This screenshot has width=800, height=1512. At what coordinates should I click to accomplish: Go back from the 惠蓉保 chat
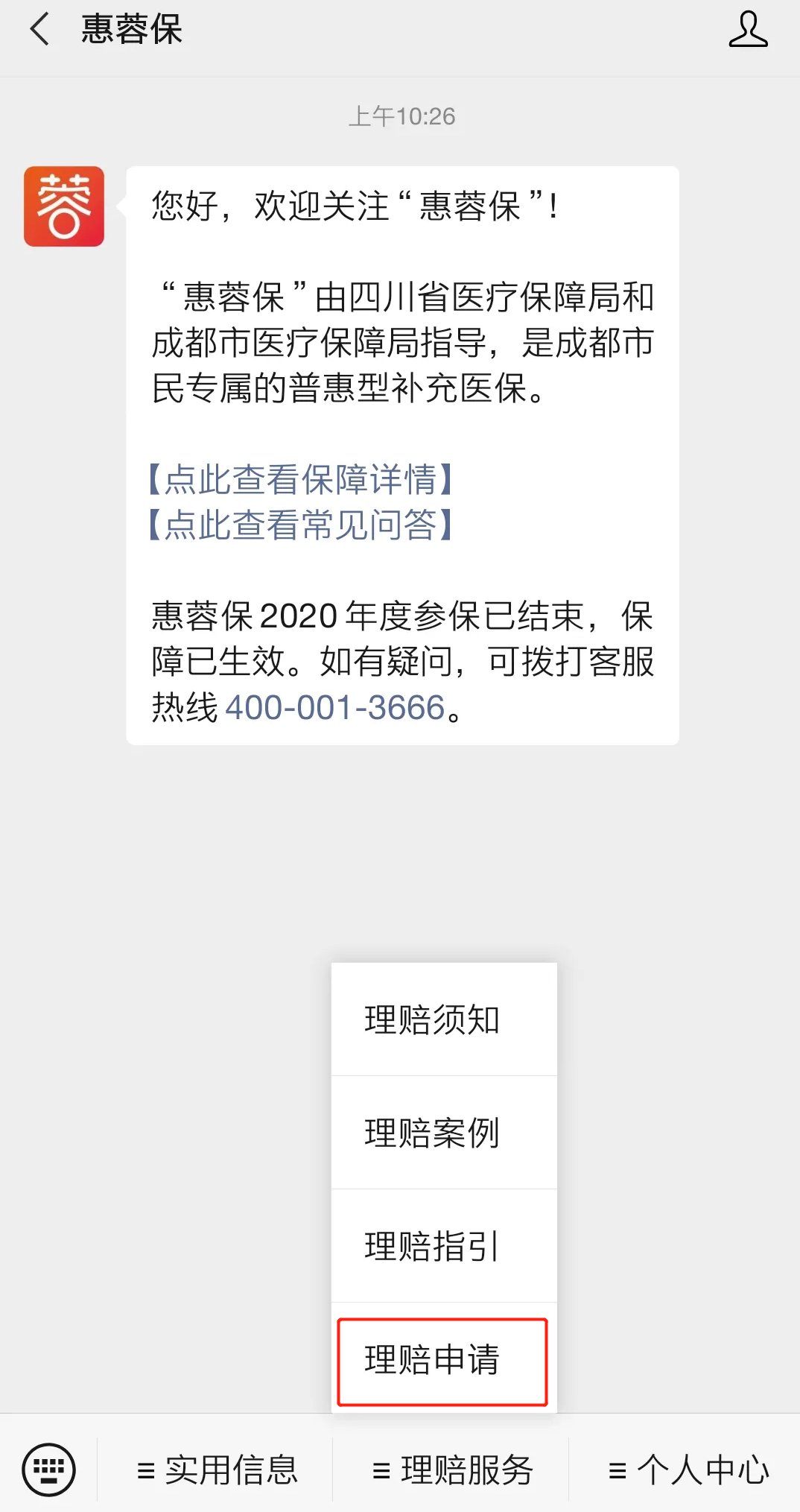[x=40, y=30]
